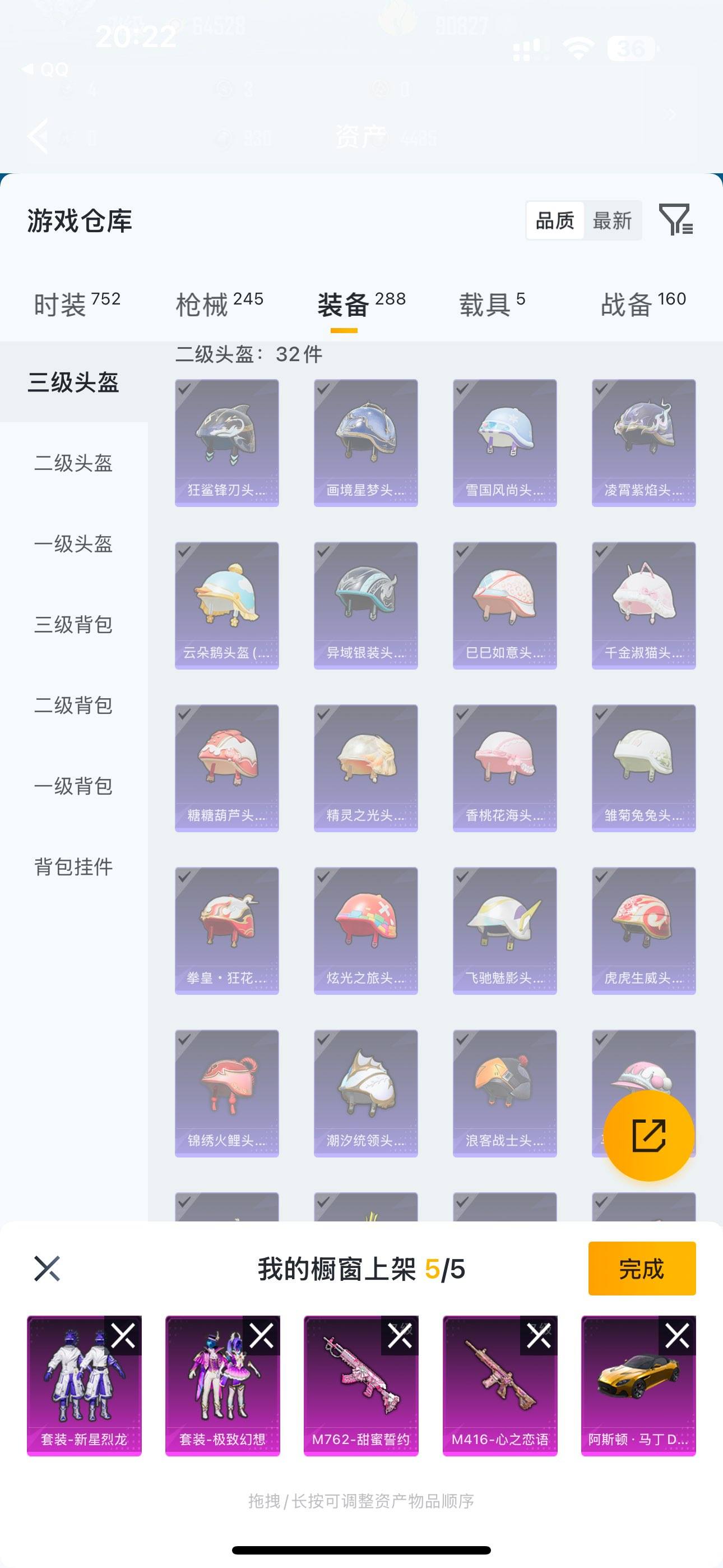Viewport: 723px width, 1568px height.
Task: Select the 三级背包 category
Action: (73, 626)
